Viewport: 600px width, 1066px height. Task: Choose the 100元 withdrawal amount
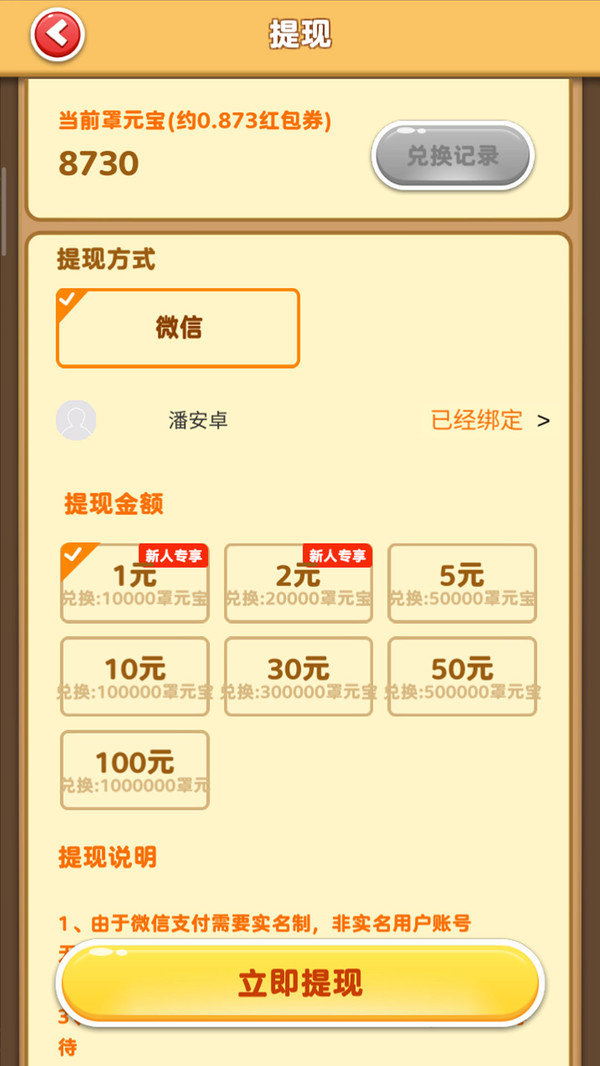click(134, 770)
